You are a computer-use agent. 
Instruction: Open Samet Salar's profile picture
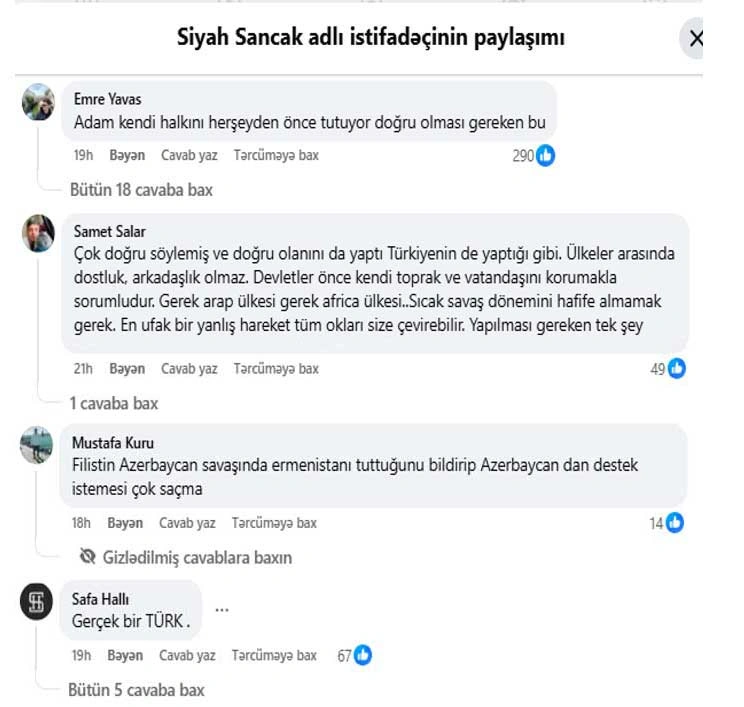click(38, 233)
